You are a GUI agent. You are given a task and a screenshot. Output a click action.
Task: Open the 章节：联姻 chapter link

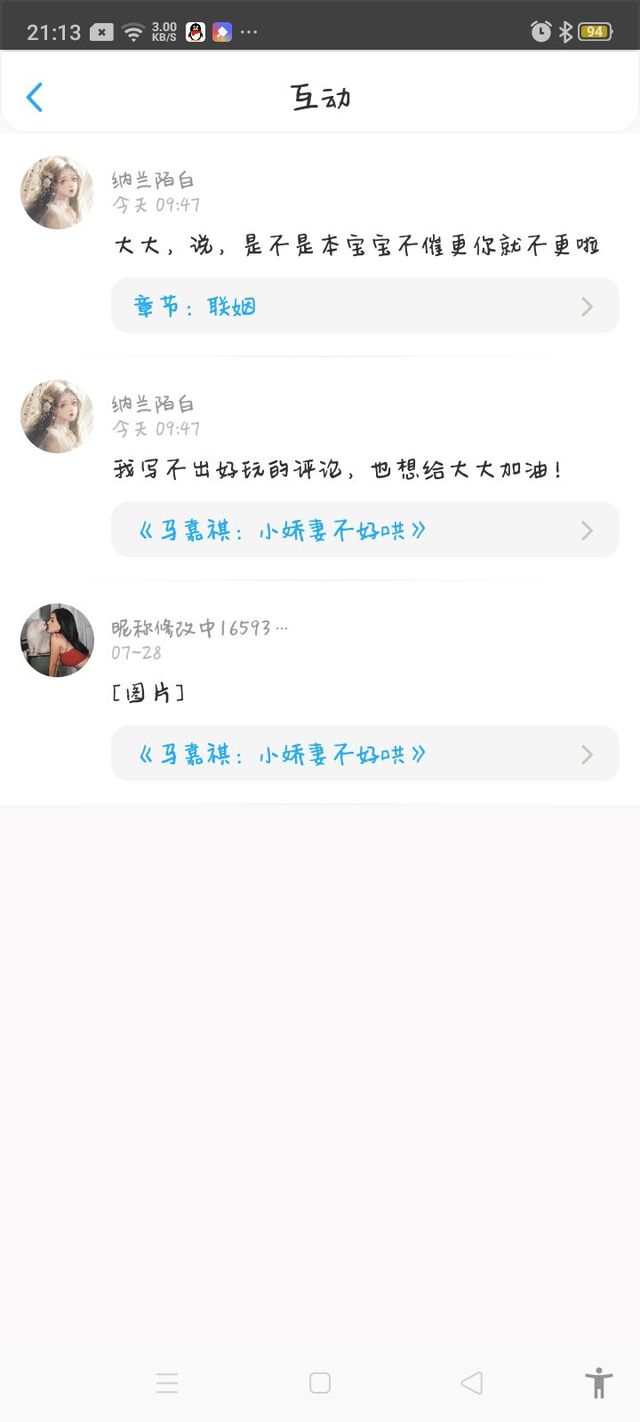tap(364, 306)
